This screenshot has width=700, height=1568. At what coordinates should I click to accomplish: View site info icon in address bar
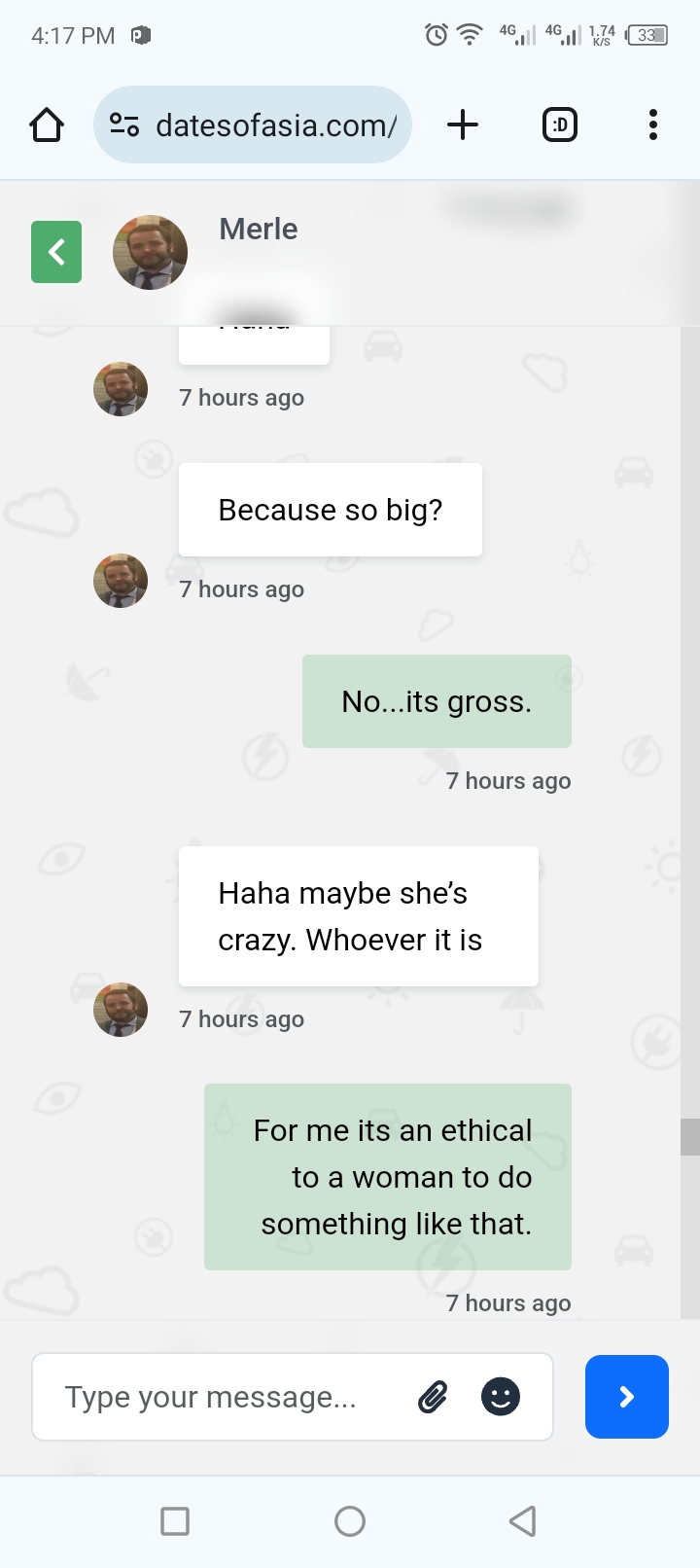124,125
